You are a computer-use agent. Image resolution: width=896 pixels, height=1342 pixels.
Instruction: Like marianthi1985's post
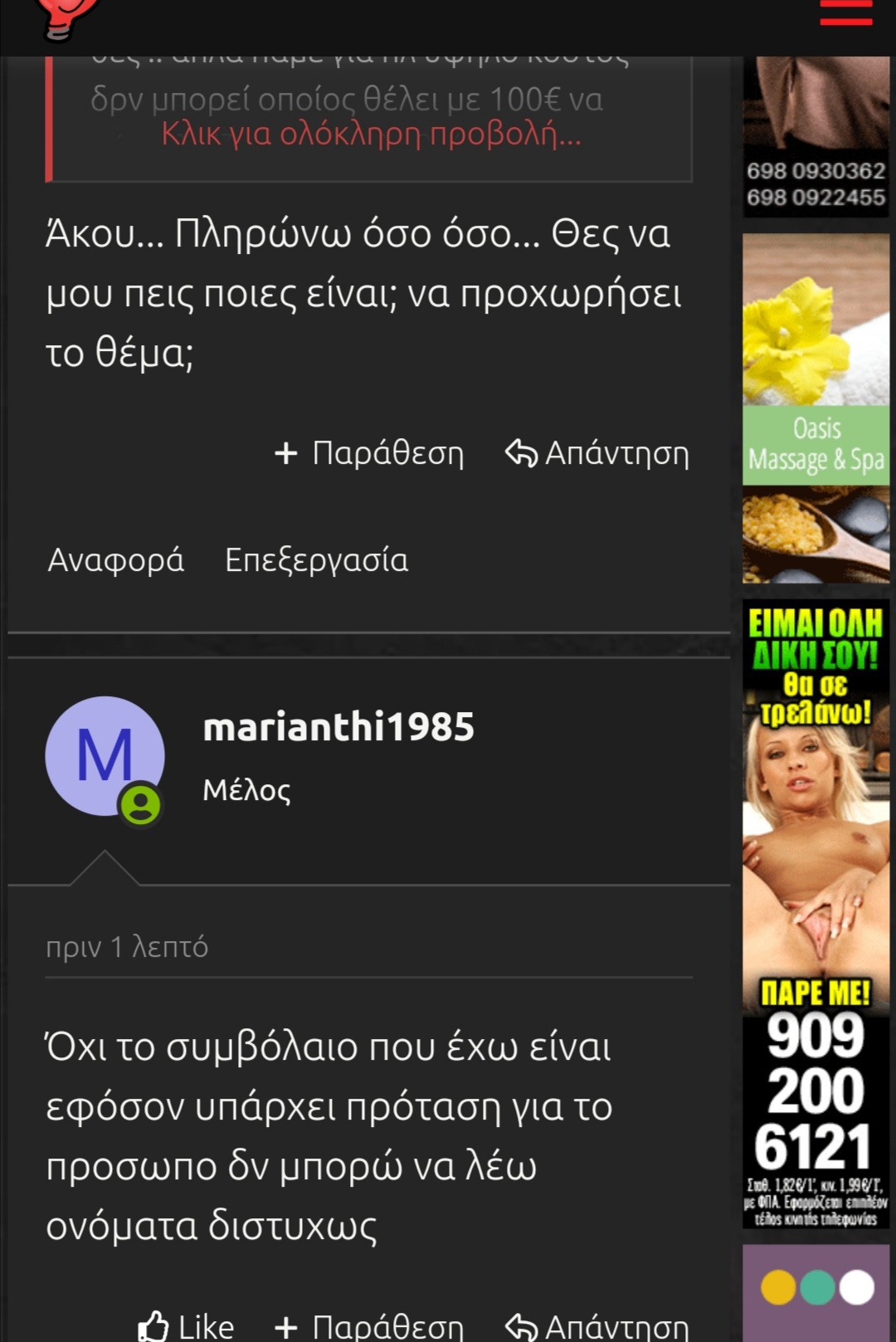(187, 1325)
